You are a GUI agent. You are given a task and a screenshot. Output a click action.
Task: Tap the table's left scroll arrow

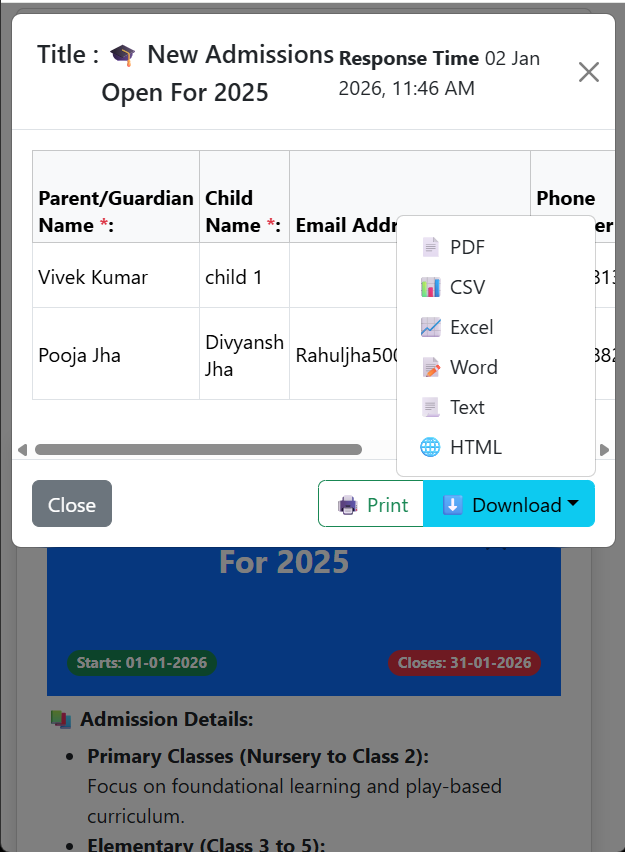coord(22,450)
